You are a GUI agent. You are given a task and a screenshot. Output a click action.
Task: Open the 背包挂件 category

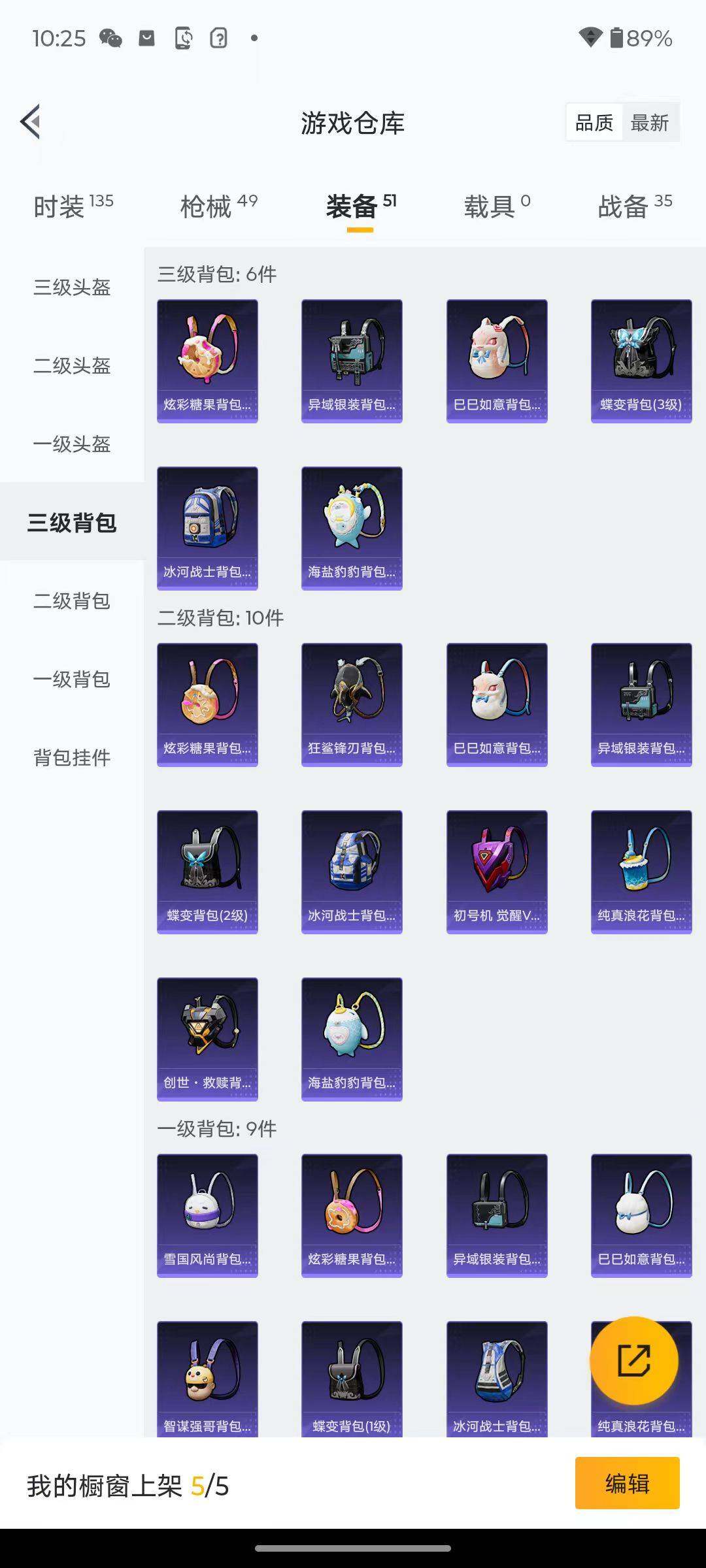click(72, 758)
